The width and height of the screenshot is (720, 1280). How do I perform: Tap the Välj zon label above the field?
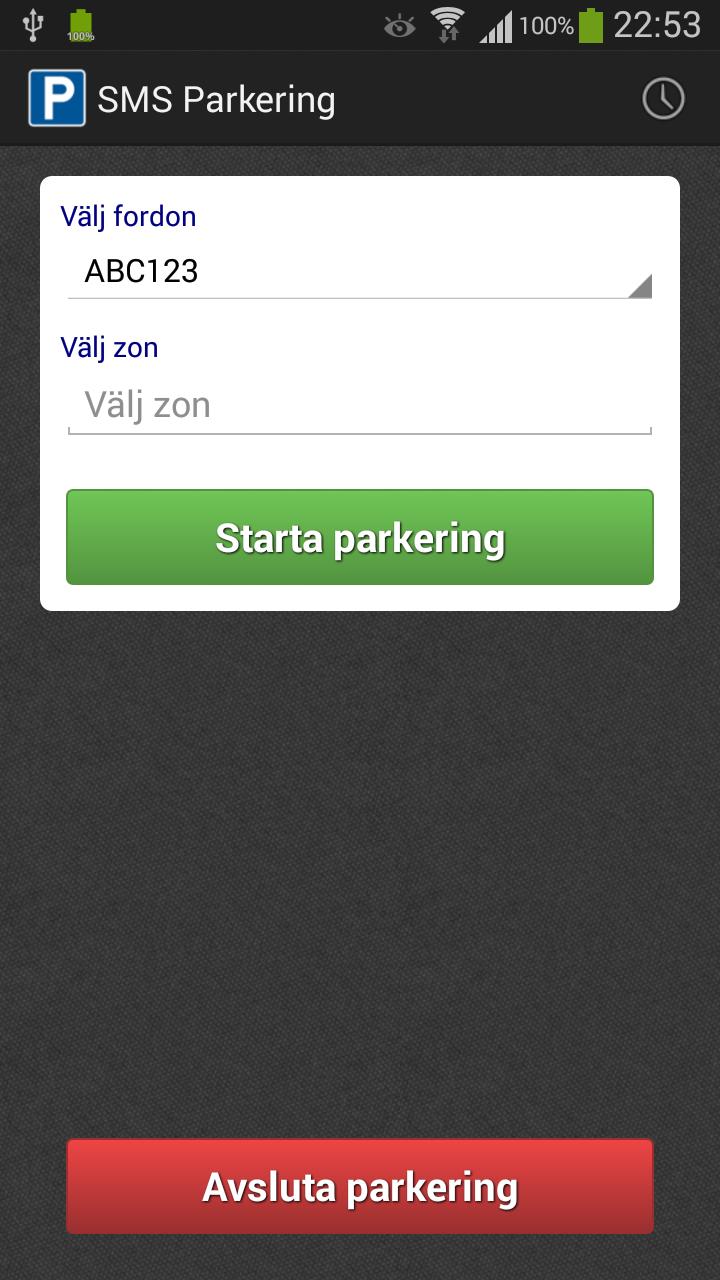(110, 347)
